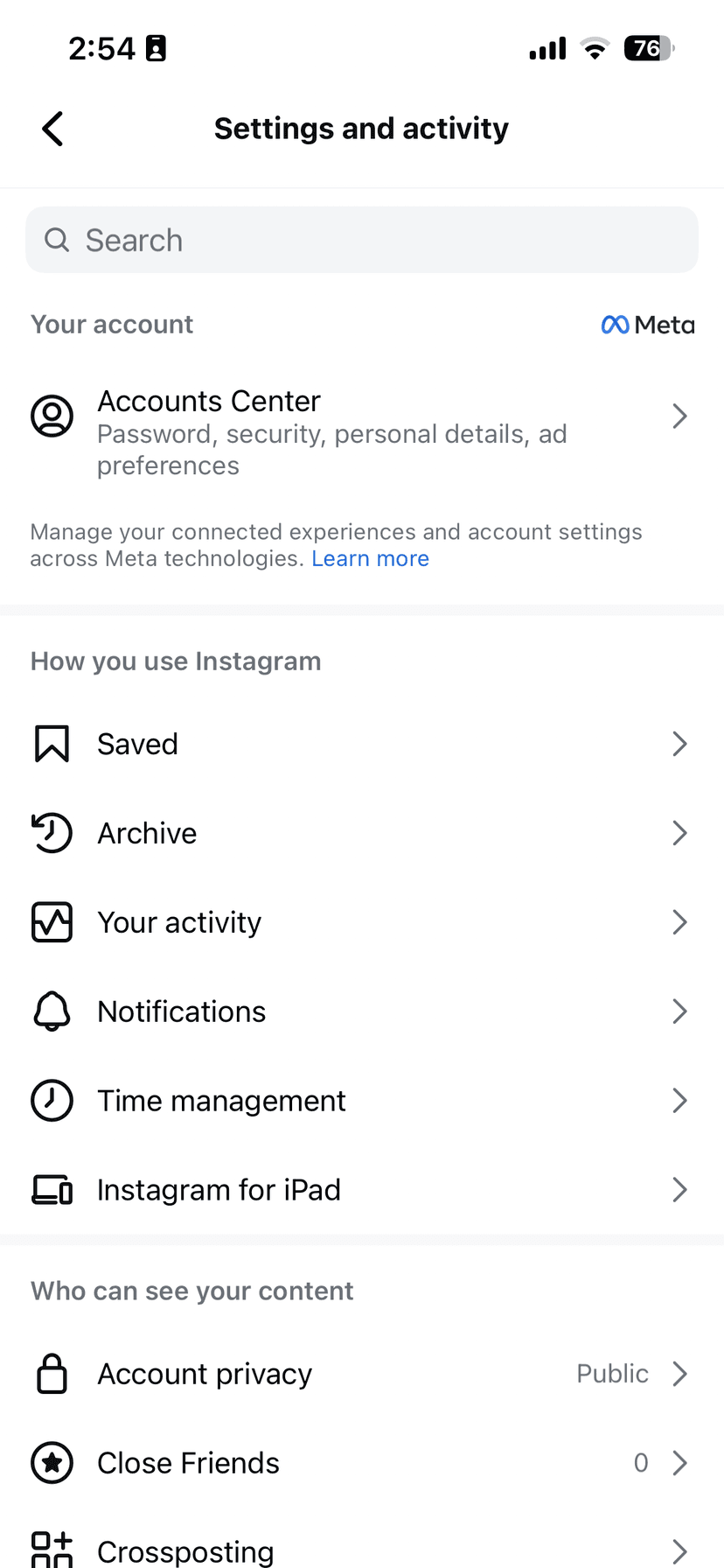Select the Archive clock icon
Image resolution: width=724 pixels, height=1568 pixels.
[x=52, y=832]
